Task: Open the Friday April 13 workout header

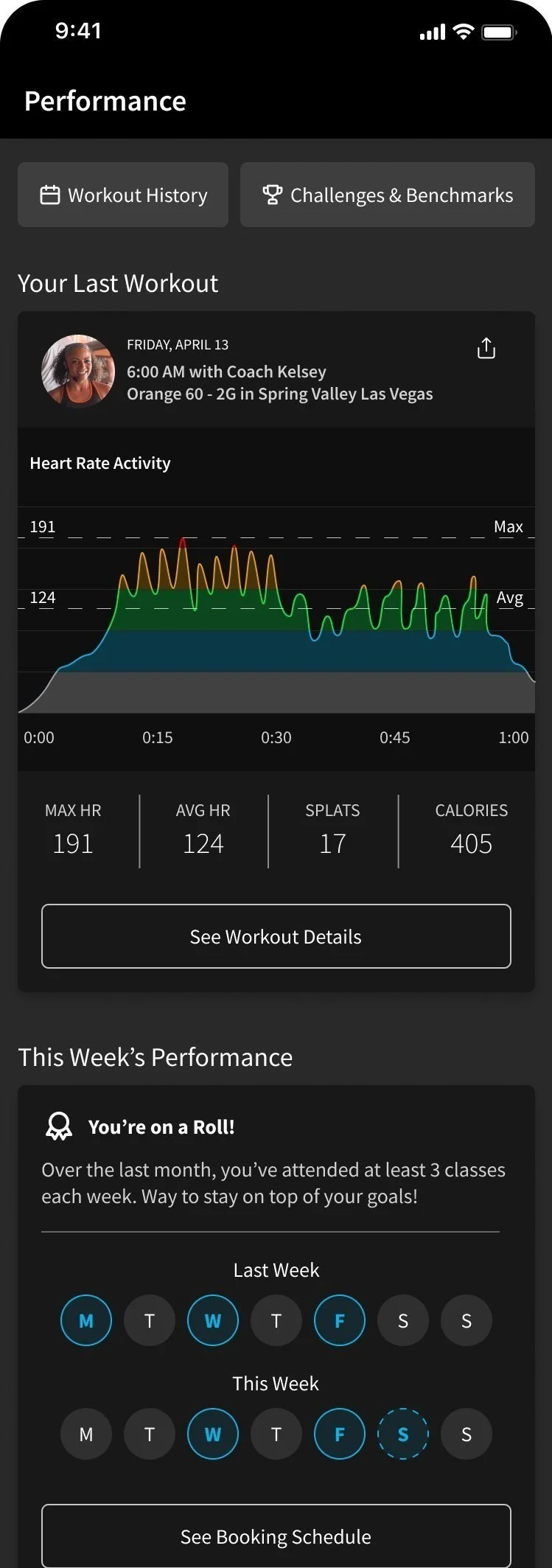Action: coord(276,369)
